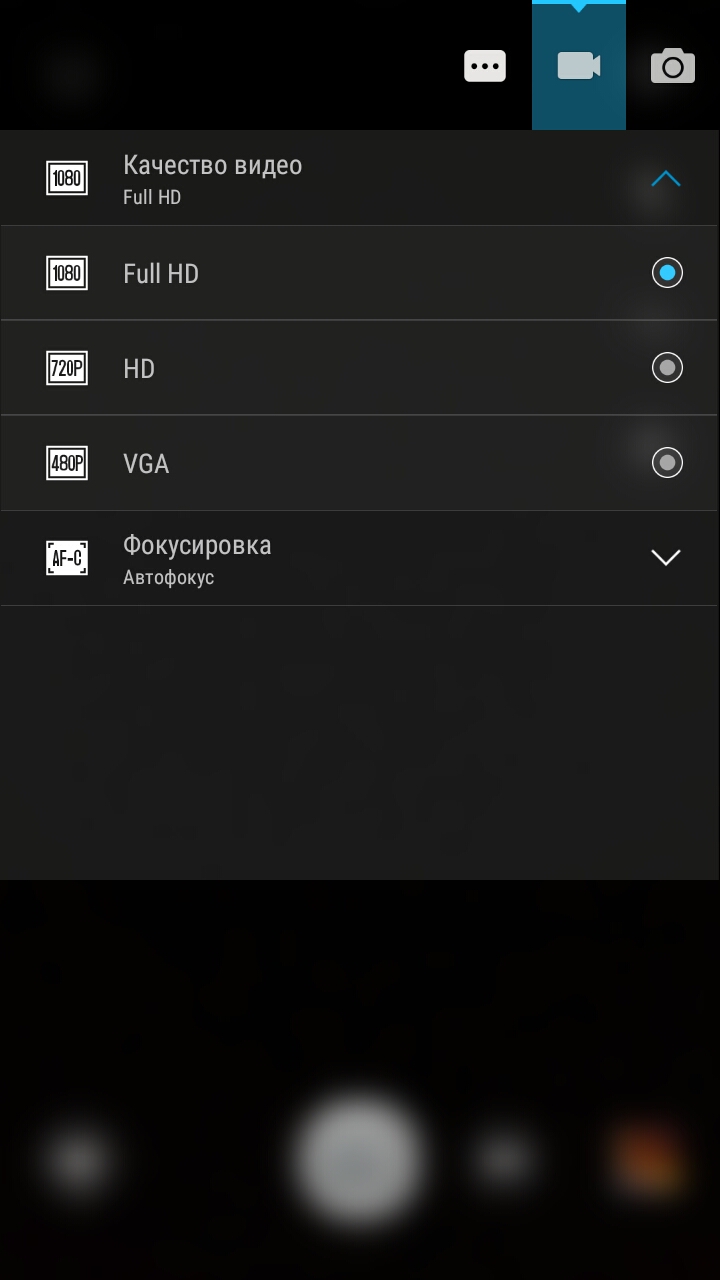Select Full HD video quality

coord(360,273)
